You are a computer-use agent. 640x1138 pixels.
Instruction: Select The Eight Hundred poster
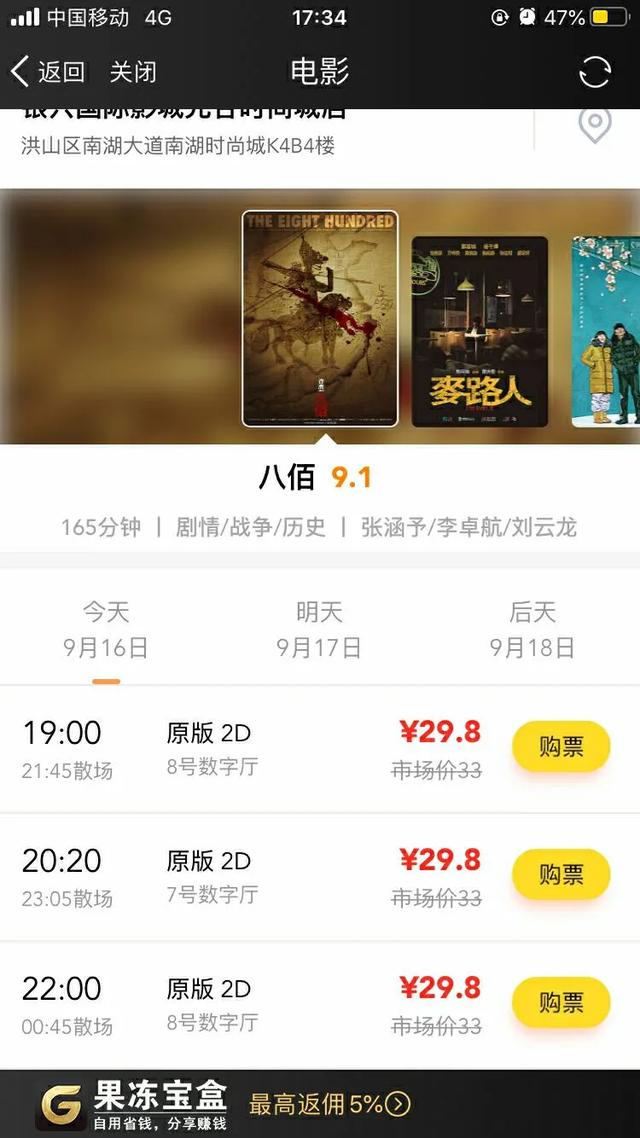pos(320,318)
